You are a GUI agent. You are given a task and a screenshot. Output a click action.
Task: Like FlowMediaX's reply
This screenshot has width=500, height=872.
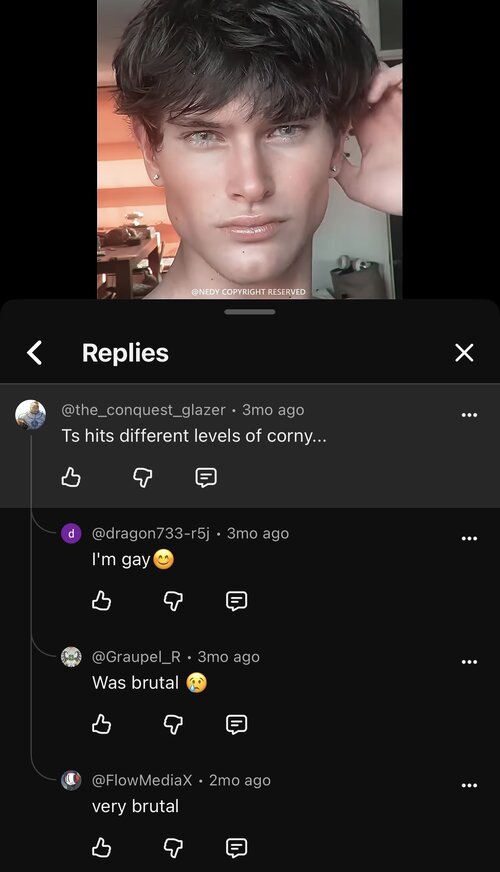point(101,848)
